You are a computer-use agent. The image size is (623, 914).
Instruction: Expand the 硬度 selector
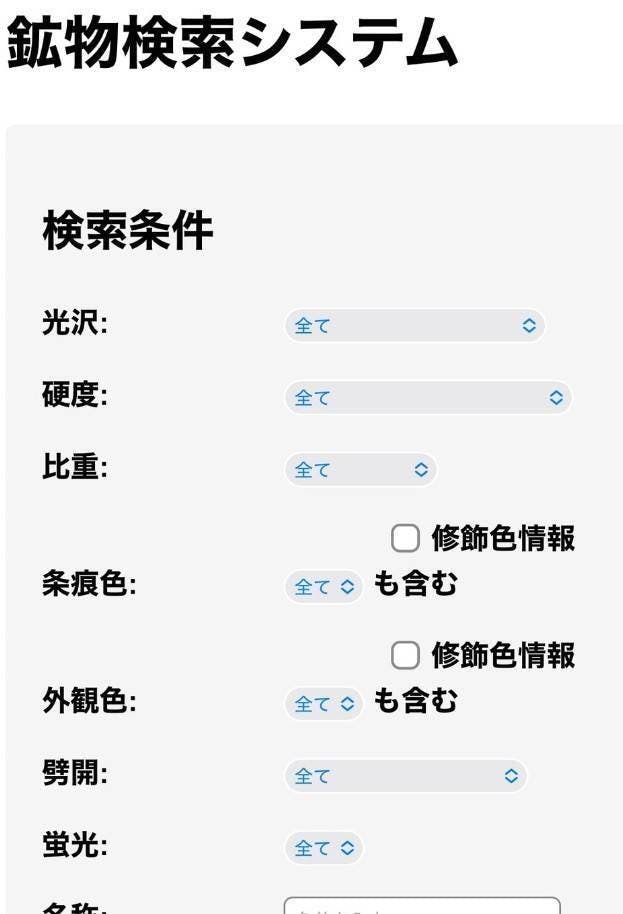[428, 398]
